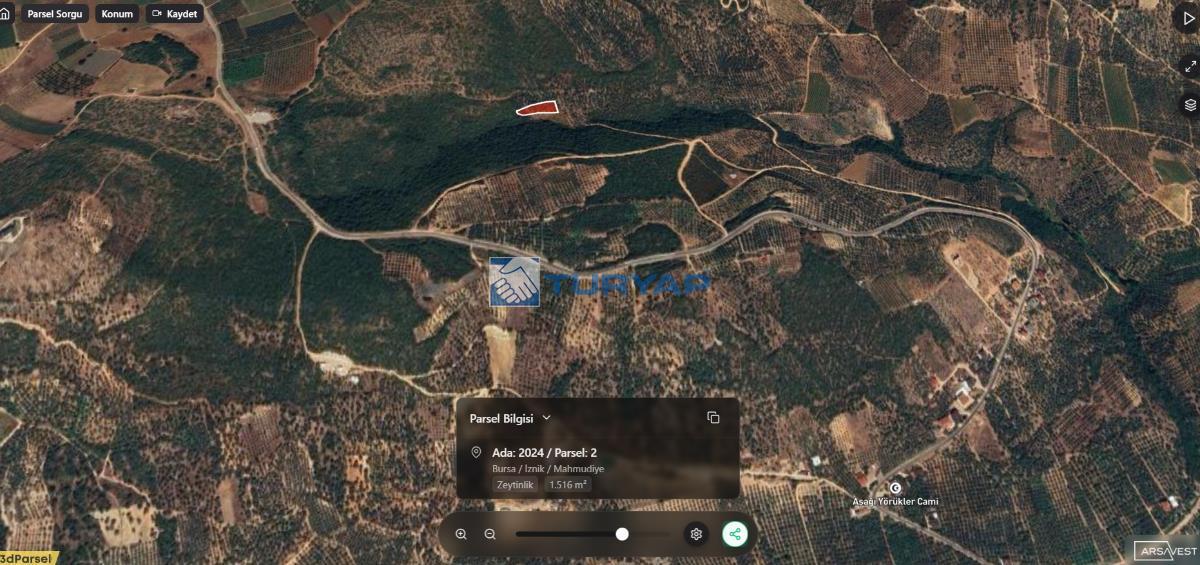Open the home icon button

(x=5, y=14)
